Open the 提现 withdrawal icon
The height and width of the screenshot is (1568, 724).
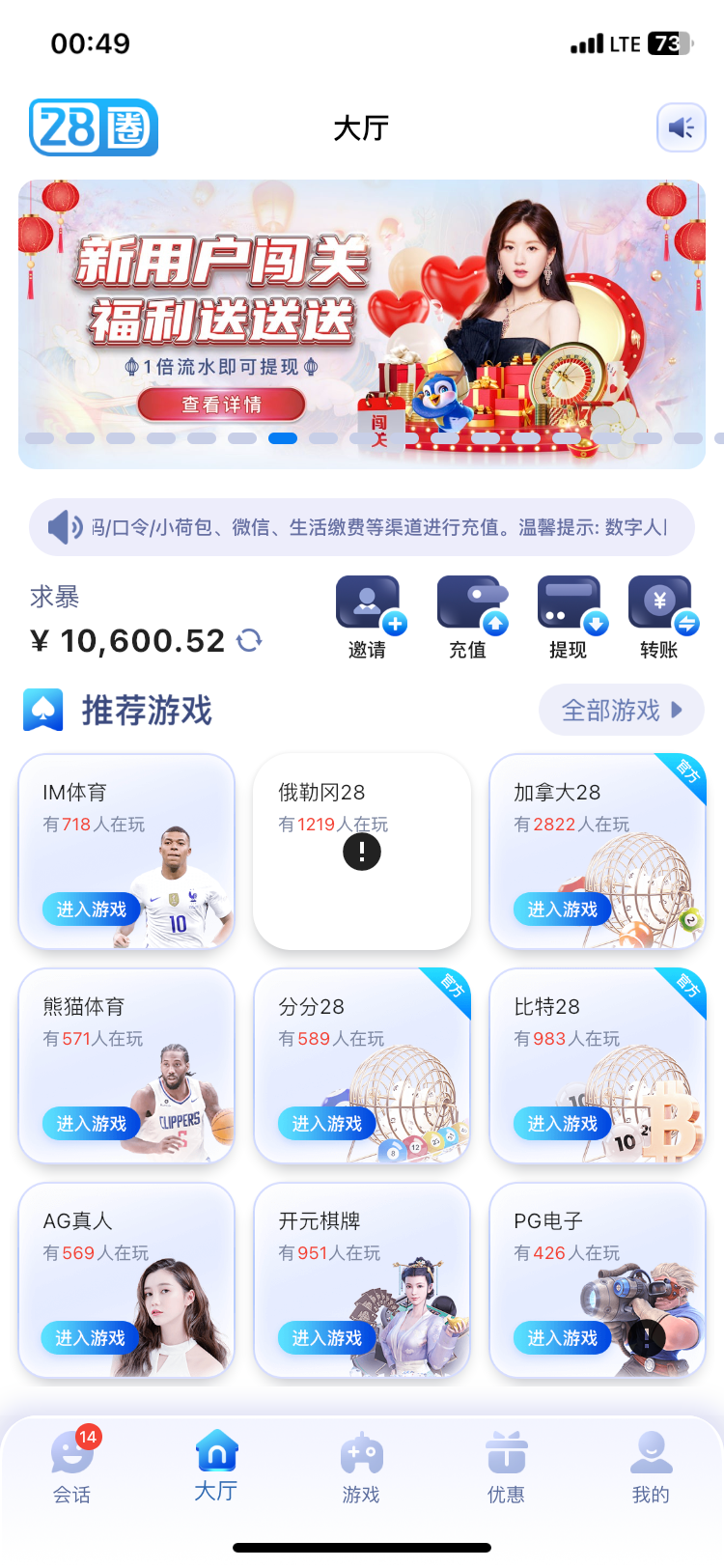tap(570, 602)
